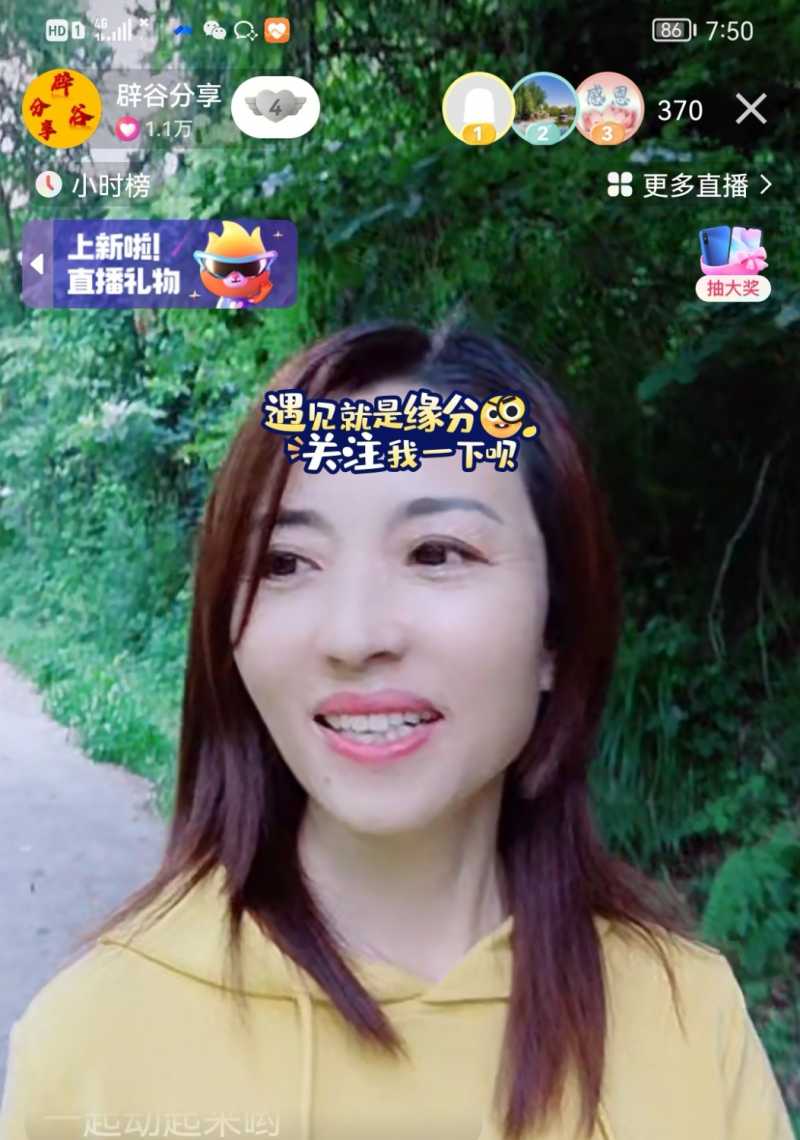Open the 上新啦 直播礼物 banner
The image size is (800, 1140).
[170, 264]
